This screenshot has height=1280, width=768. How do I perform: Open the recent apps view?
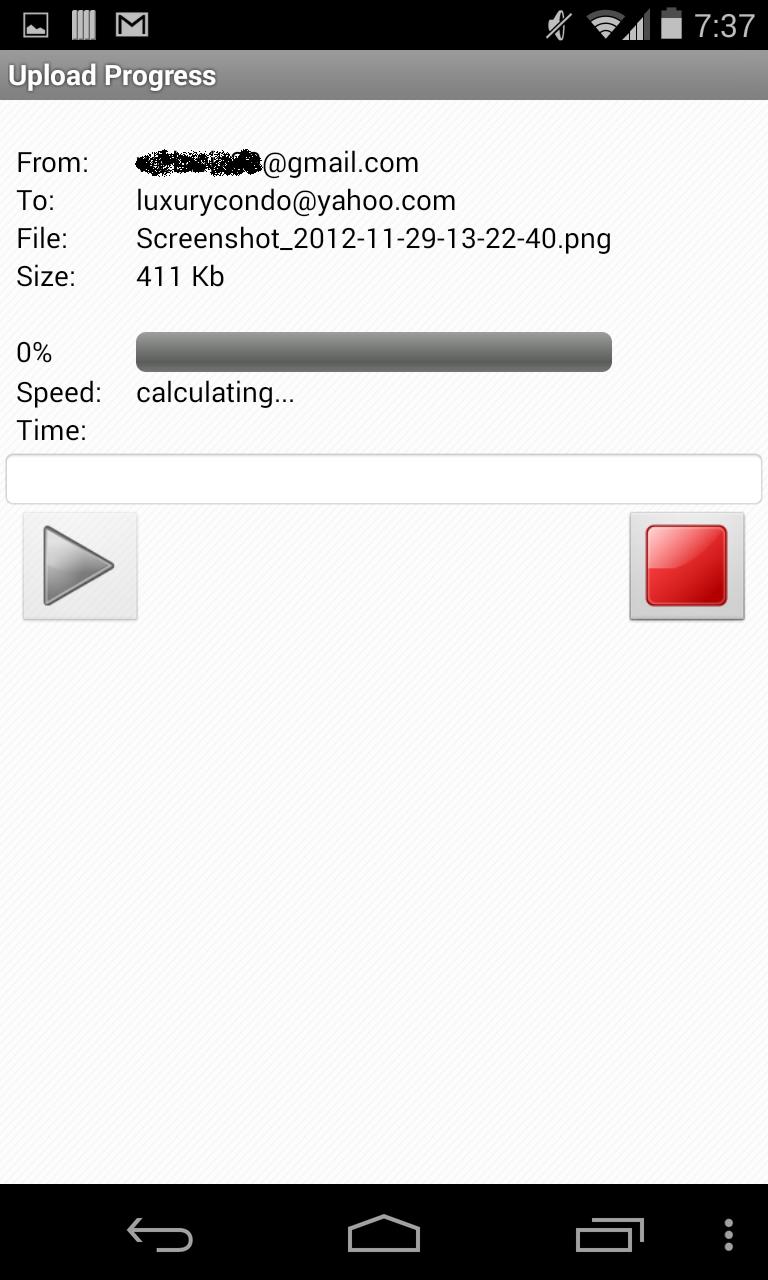610,1235
